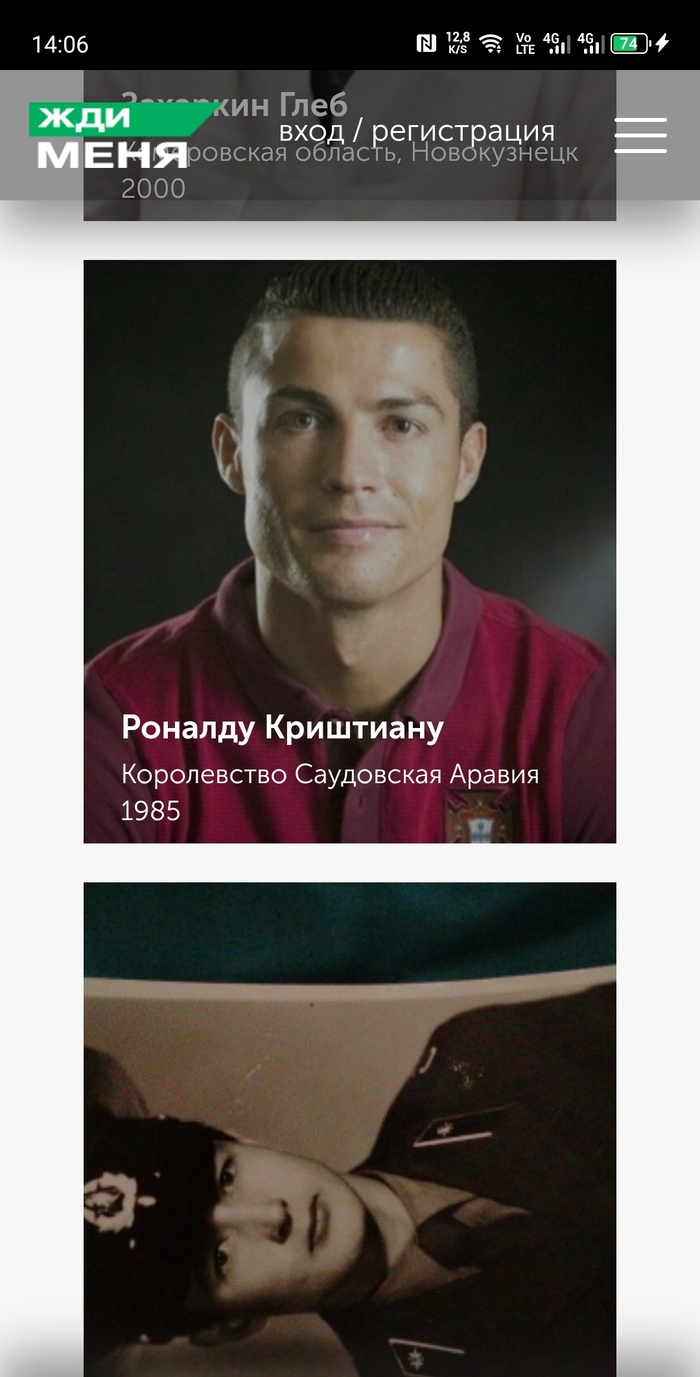The width and height of the screenshot is (700, 1377).
Task: Tap the вход / регистрация link
Action: (x=416, y=131)
